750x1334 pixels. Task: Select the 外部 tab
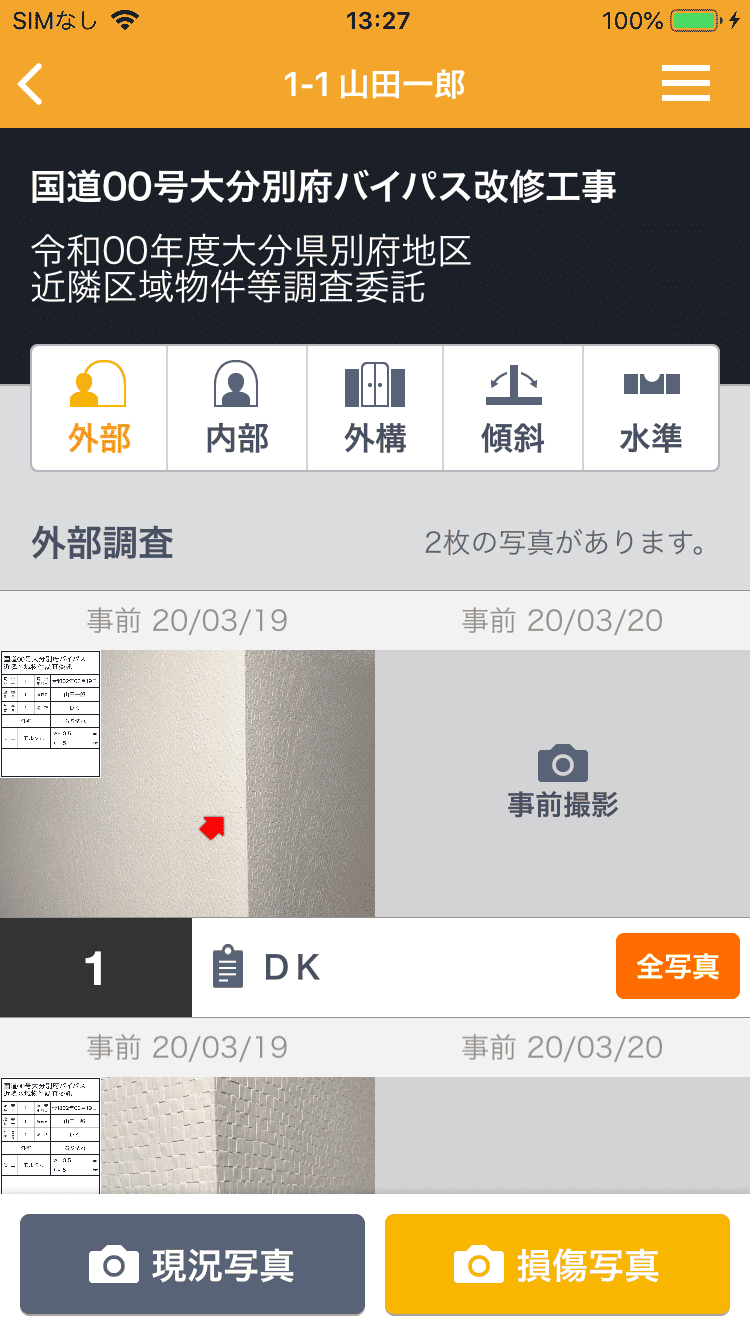pyautogui.click(x=99, y=408)
